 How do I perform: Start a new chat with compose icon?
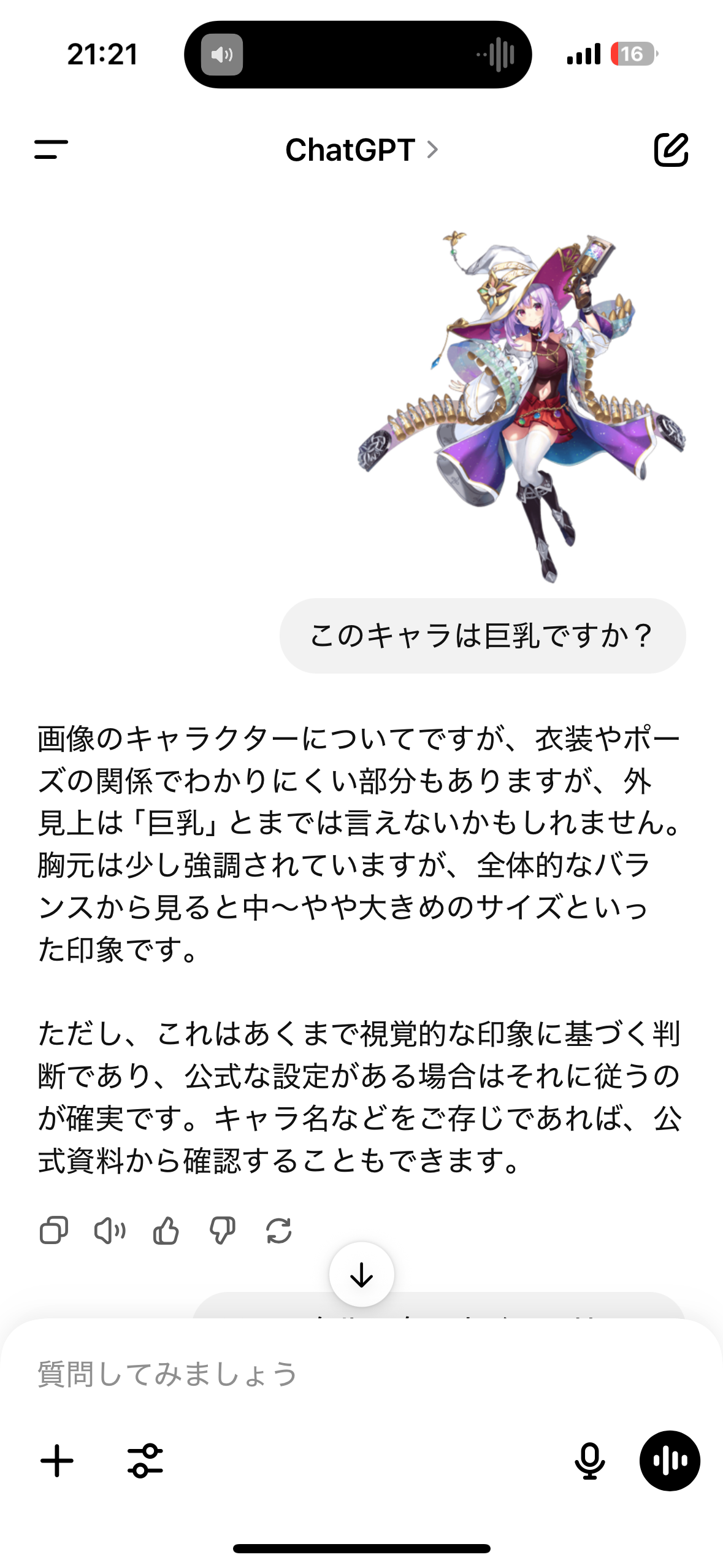coord(671,149)
